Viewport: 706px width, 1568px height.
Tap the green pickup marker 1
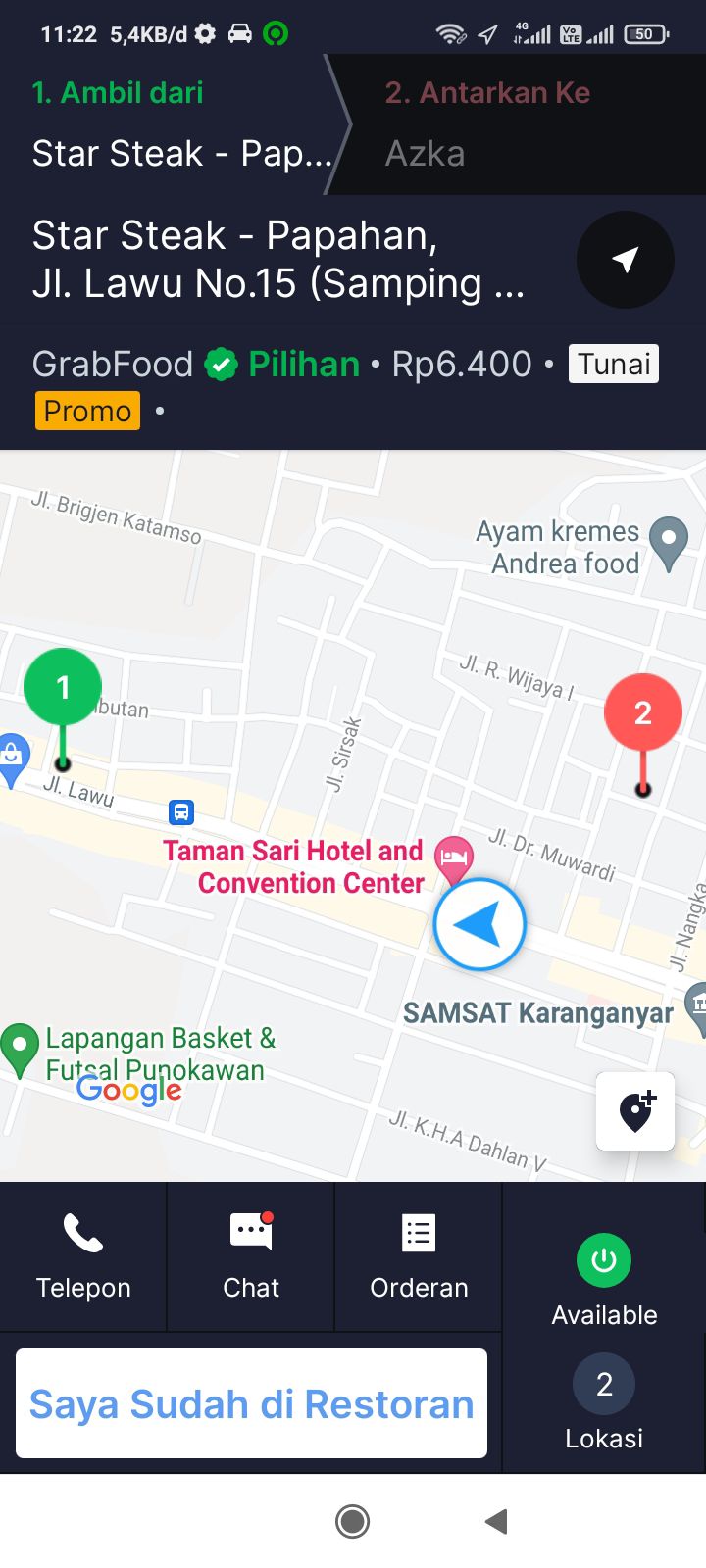[x=63, y=688]
